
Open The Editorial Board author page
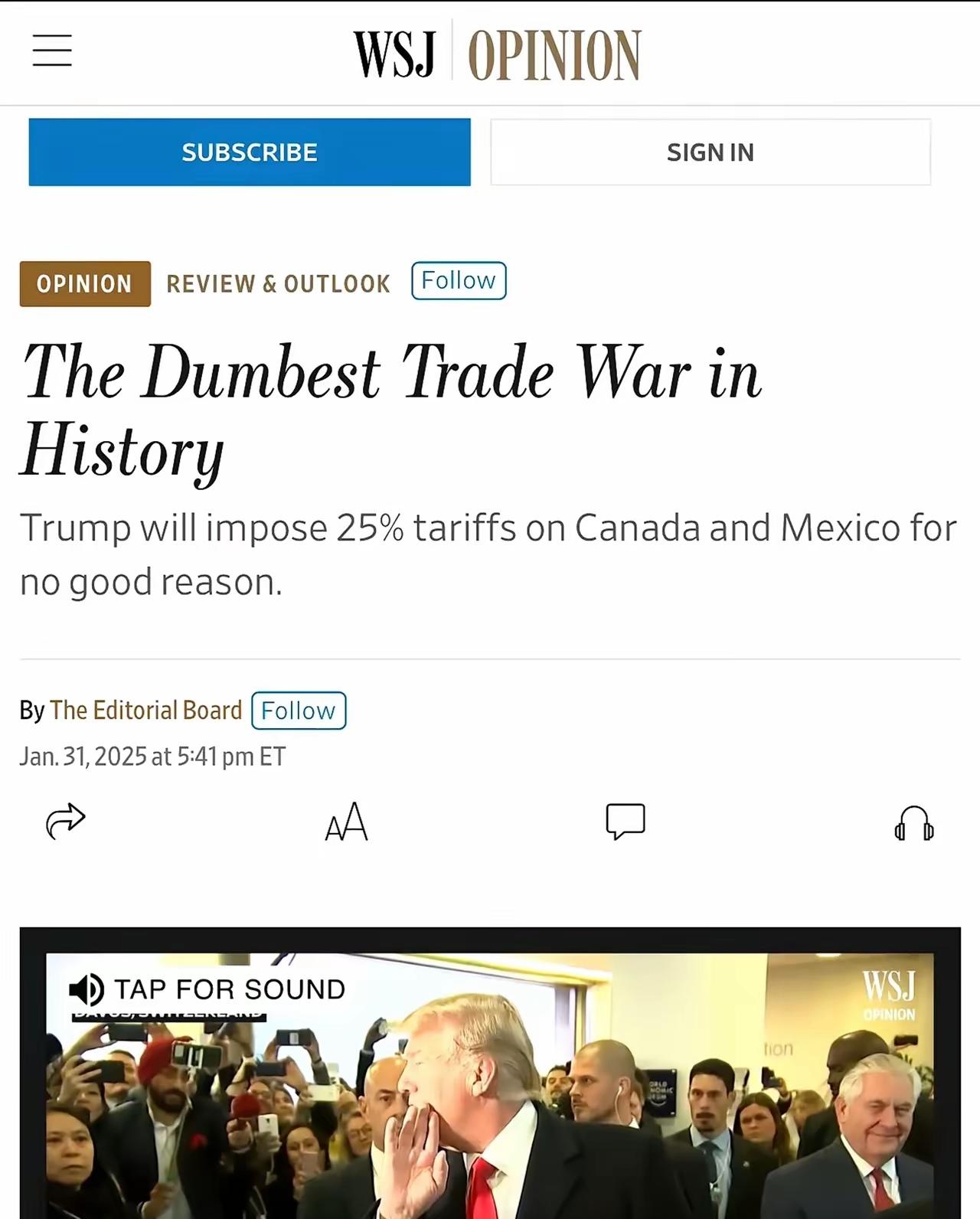coord(145,710)
